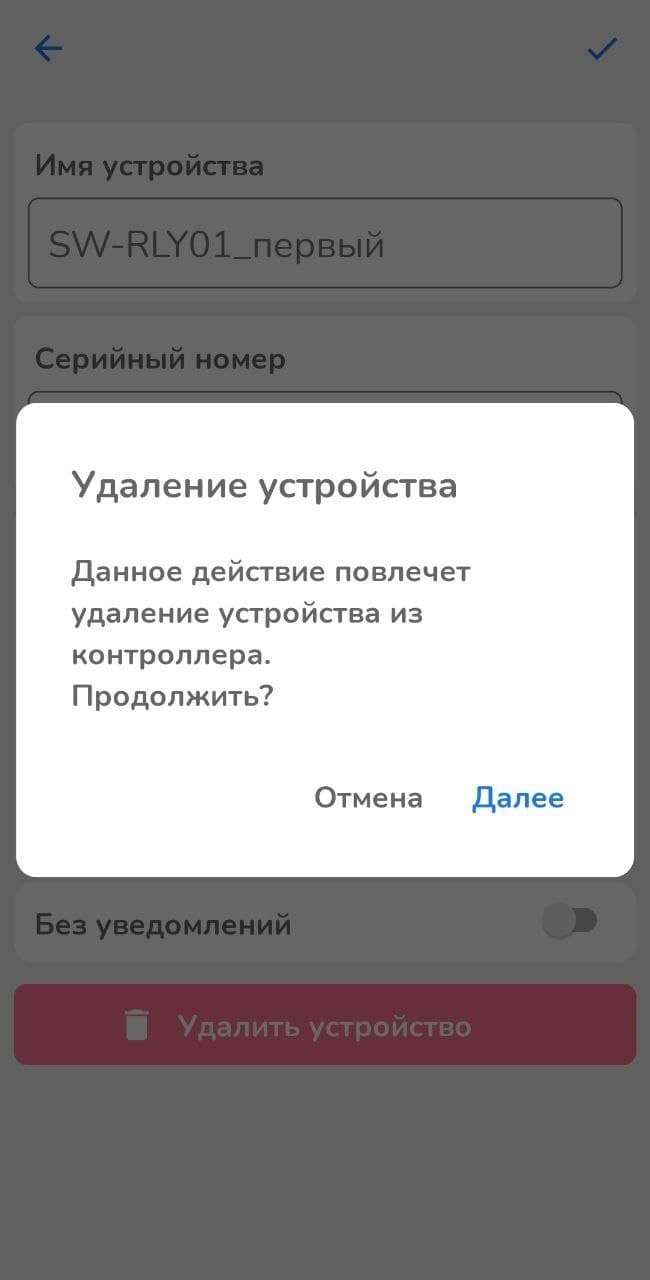This screenshot has width=650, height=1280.
Task: Go back using the arrow icon
Action: click(48, 48)
